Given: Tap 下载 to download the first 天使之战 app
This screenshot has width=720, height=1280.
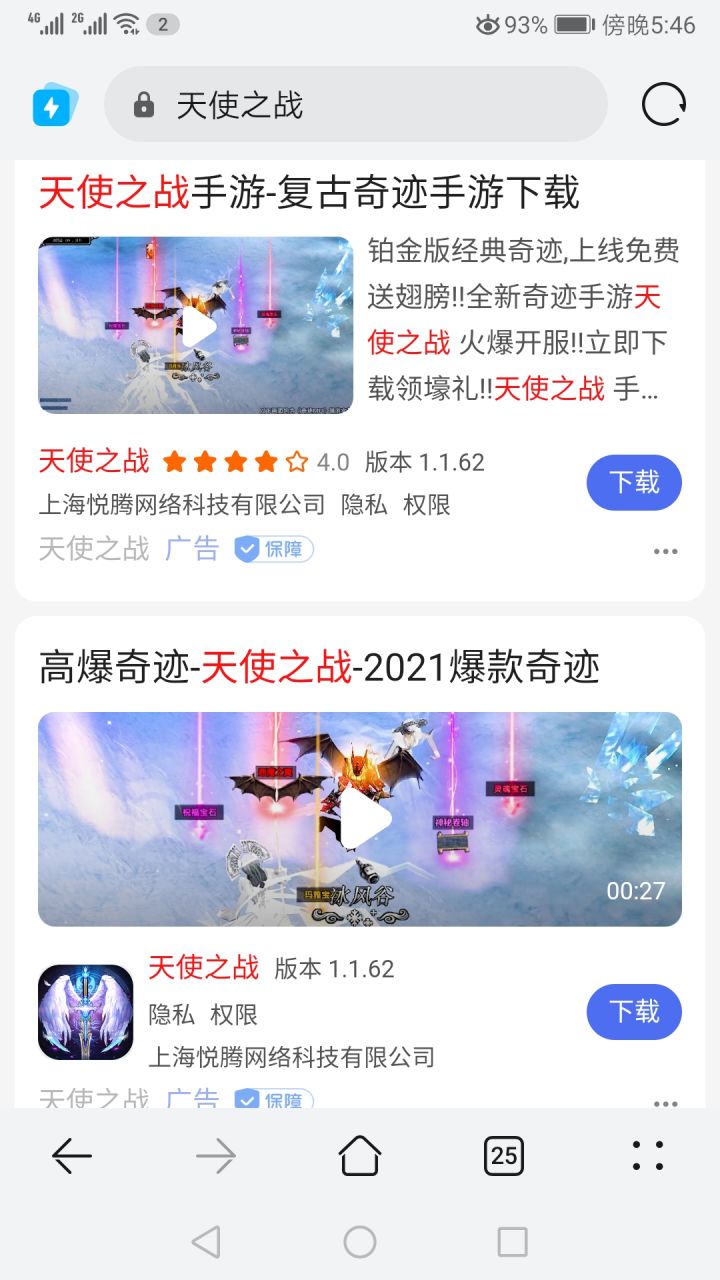Looking at the screenshot, I should coord(634,482).
